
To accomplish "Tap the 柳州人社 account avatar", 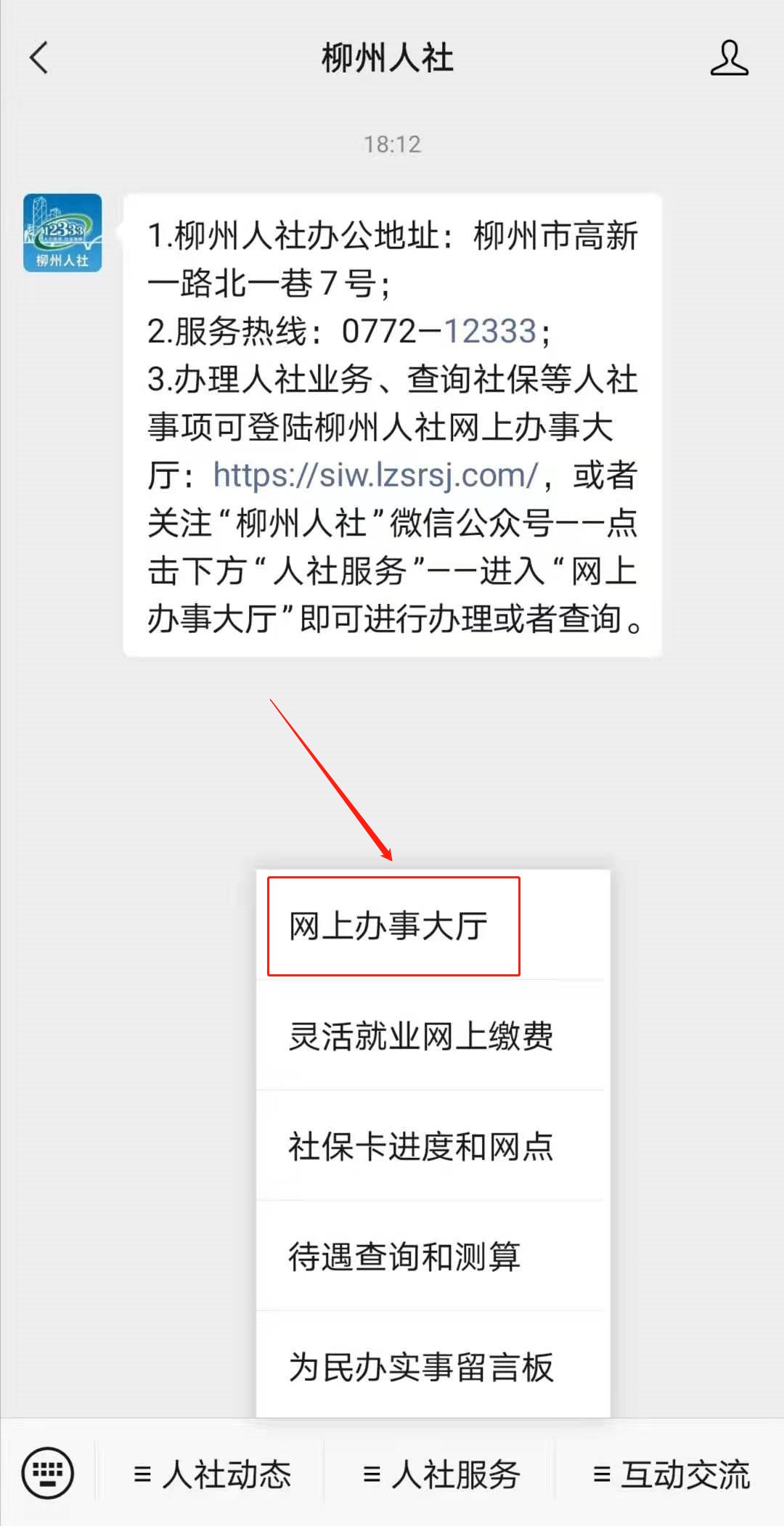I will click(x=62, y=232).
